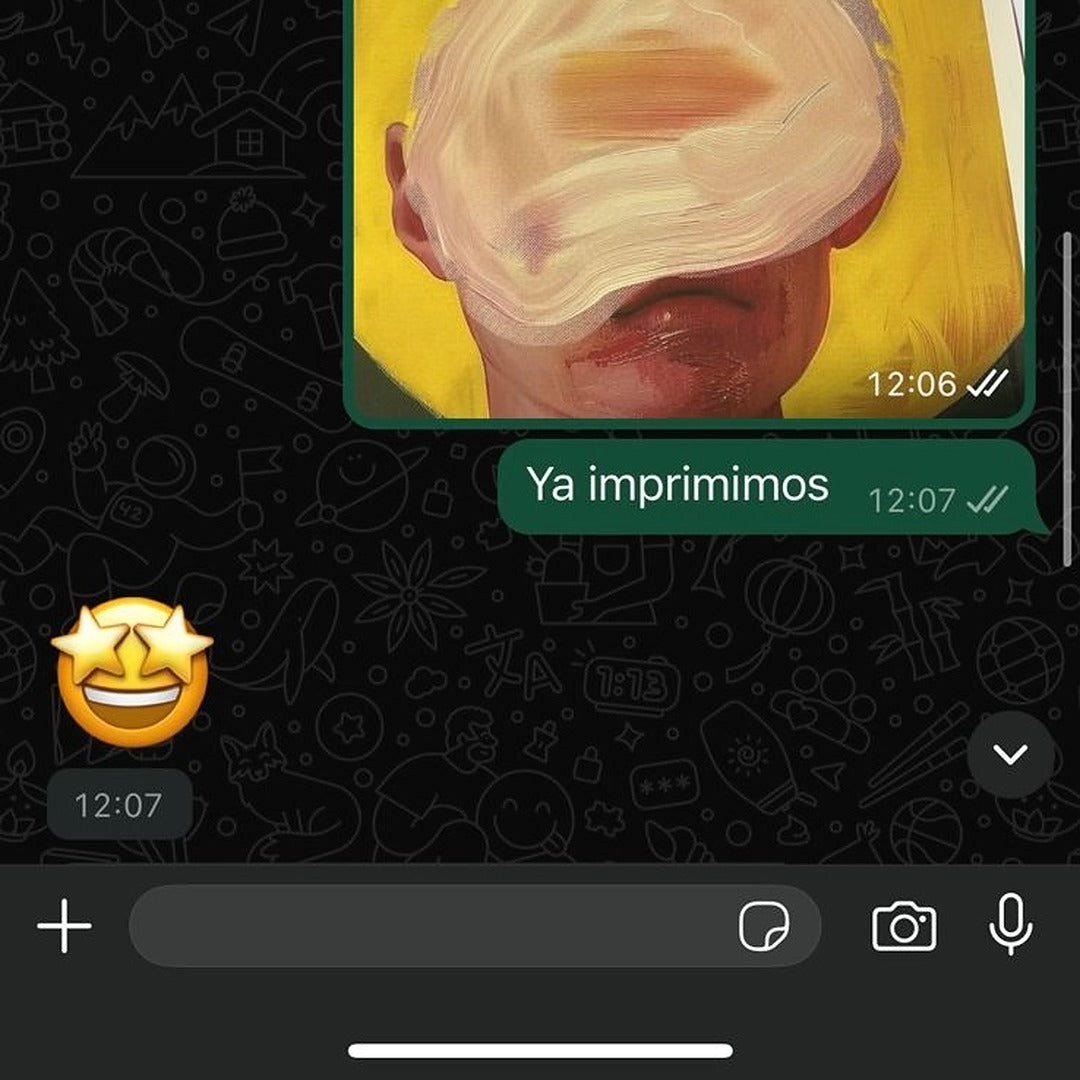Jump to the latest messages
Image resolution: width=1080 pixels, height=1080 pixels.
coord(1010,755)
